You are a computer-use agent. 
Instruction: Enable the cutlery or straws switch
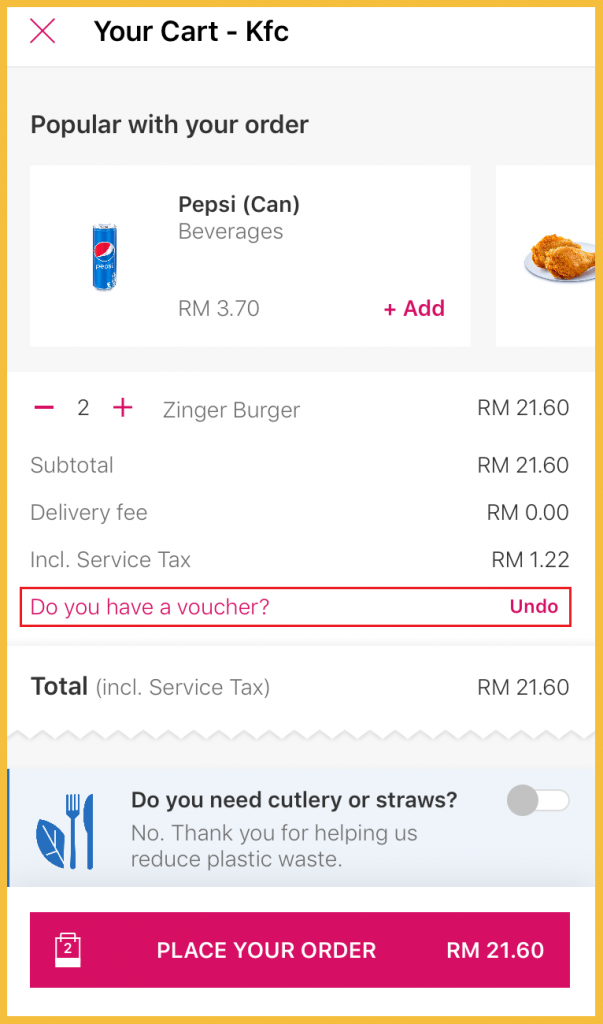click(x=537, y=800)
